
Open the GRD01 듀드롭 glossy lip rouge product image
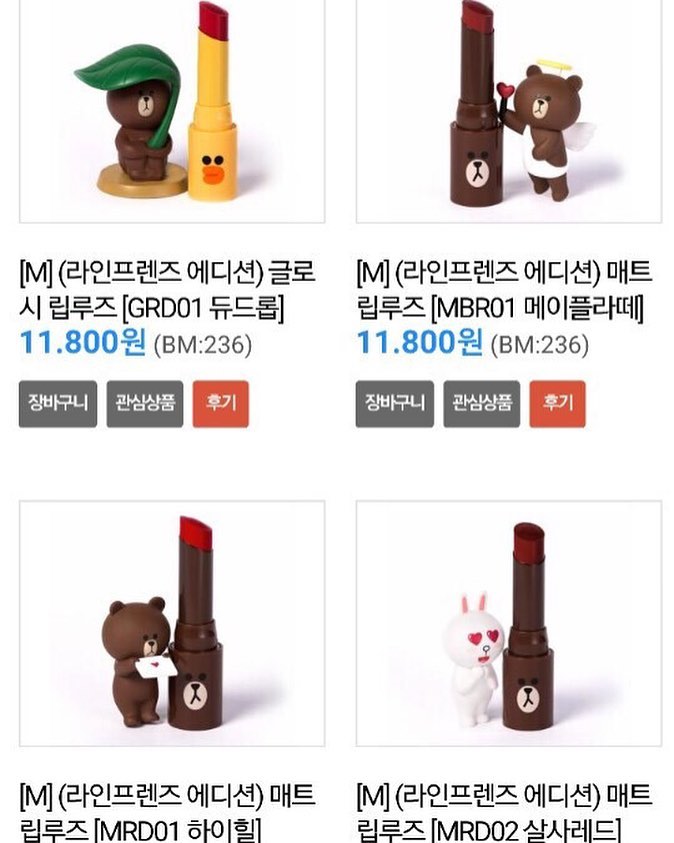coord(171,110)
